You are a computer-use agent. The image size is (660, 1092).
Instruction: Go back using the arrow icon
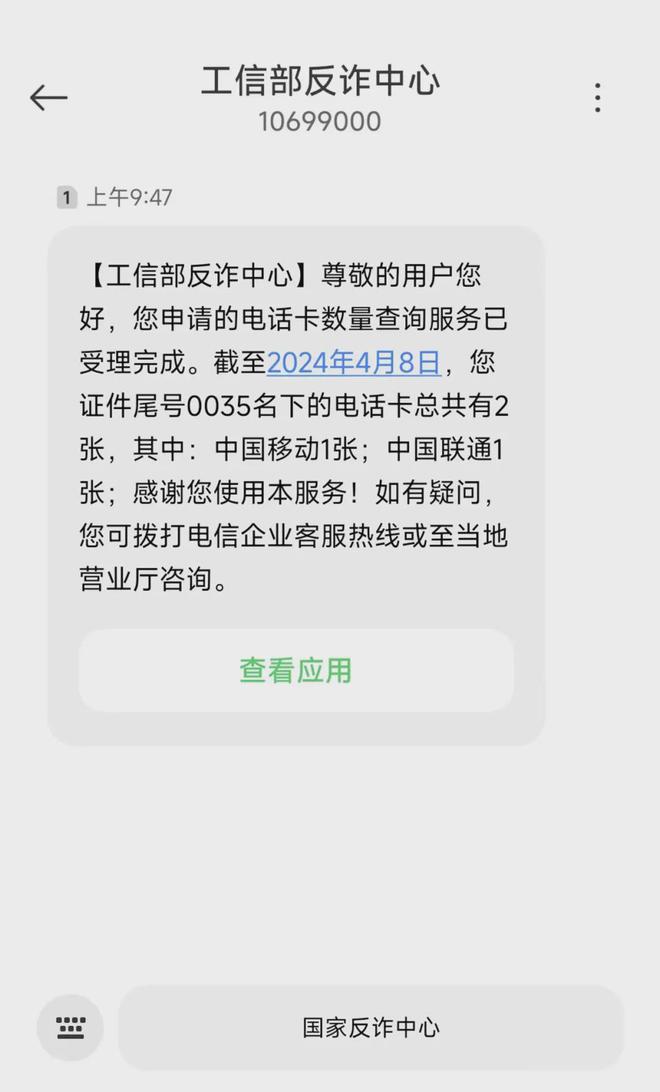coord(48,98)
